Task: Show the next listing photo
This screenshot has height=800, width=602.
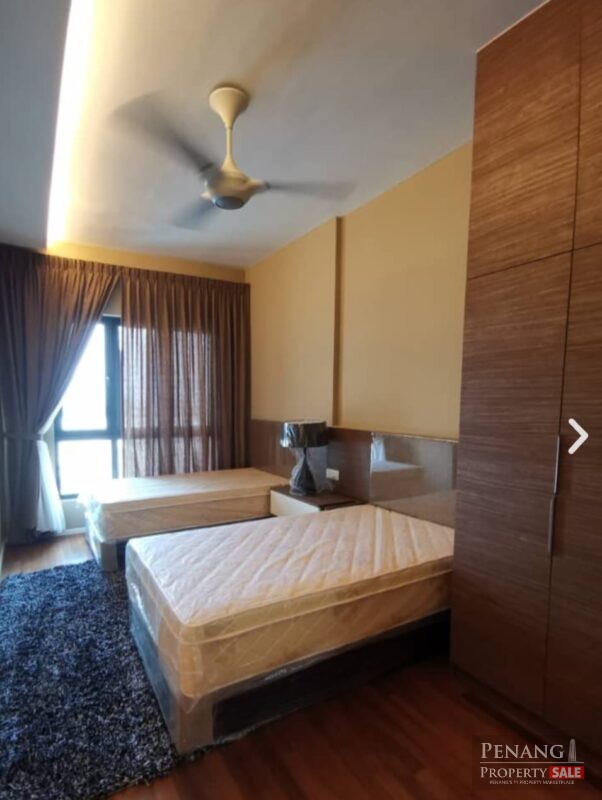Action: tap(577, 436)
